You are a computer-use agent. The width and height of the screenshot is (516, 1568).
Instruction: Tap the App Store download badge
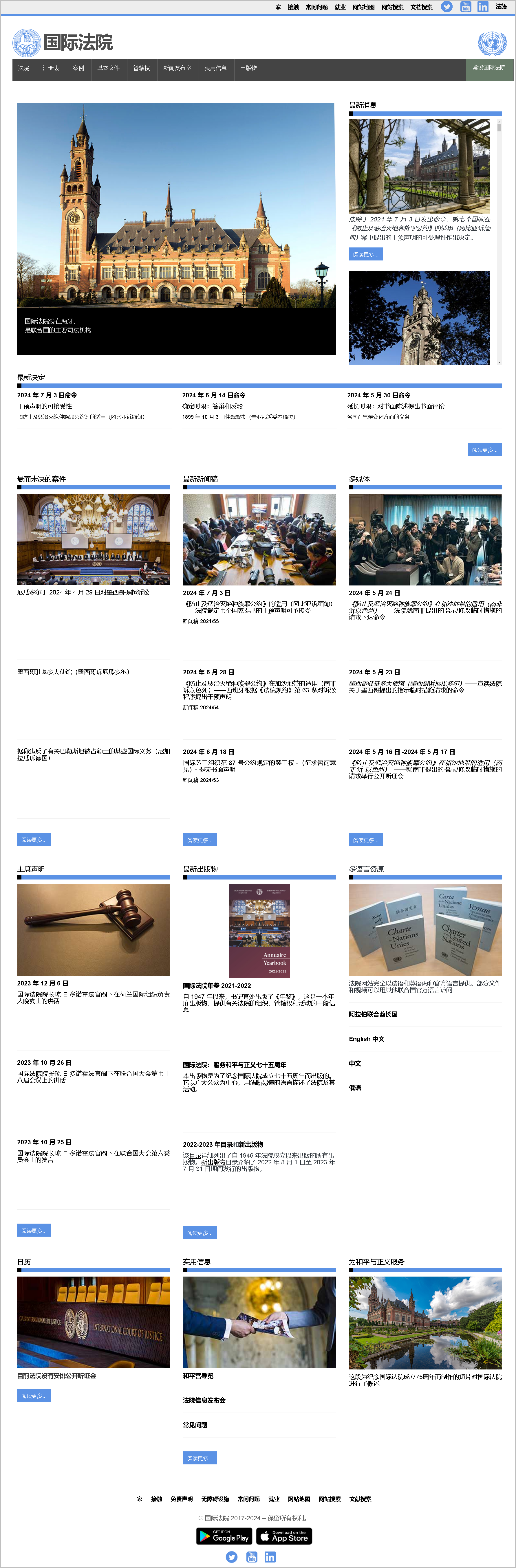284,1536
